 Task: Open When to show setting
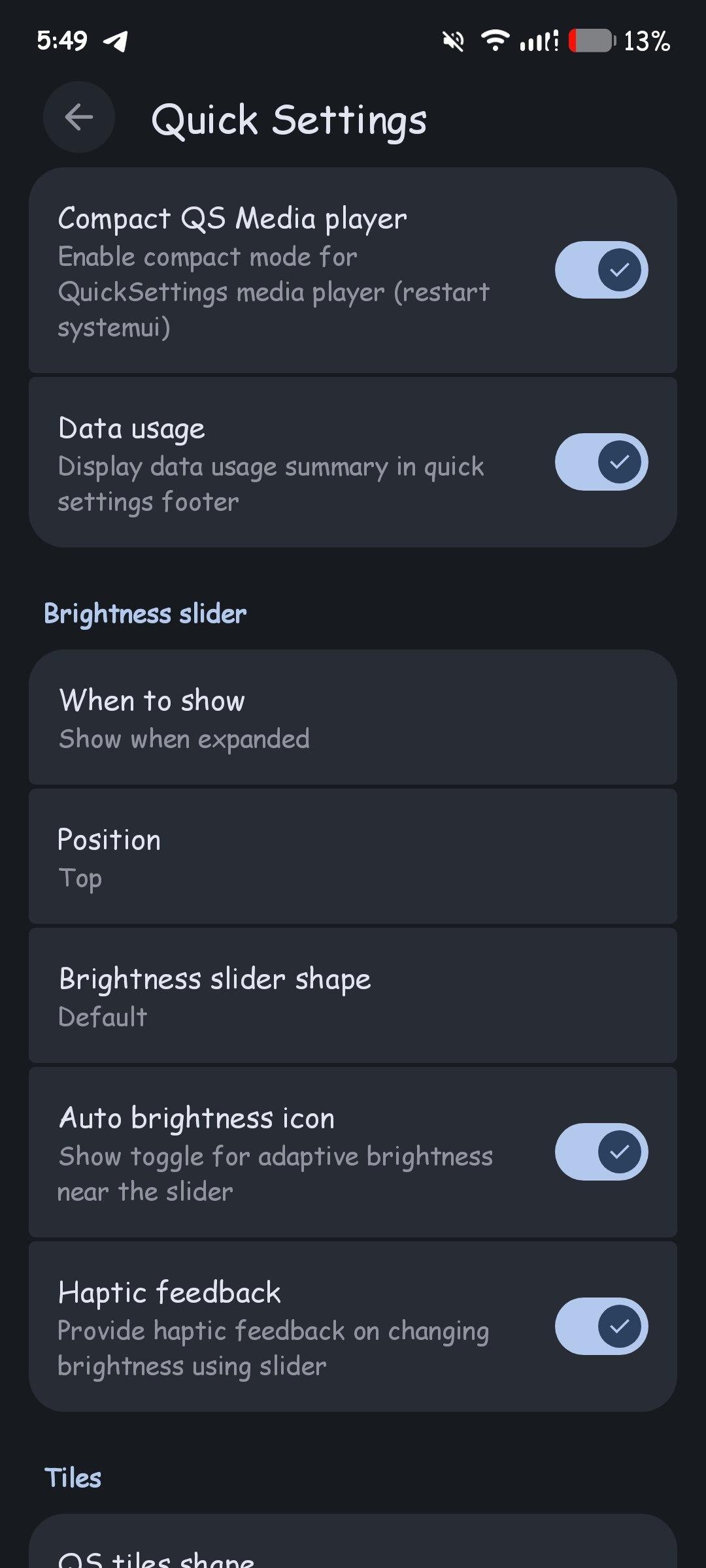353,717
